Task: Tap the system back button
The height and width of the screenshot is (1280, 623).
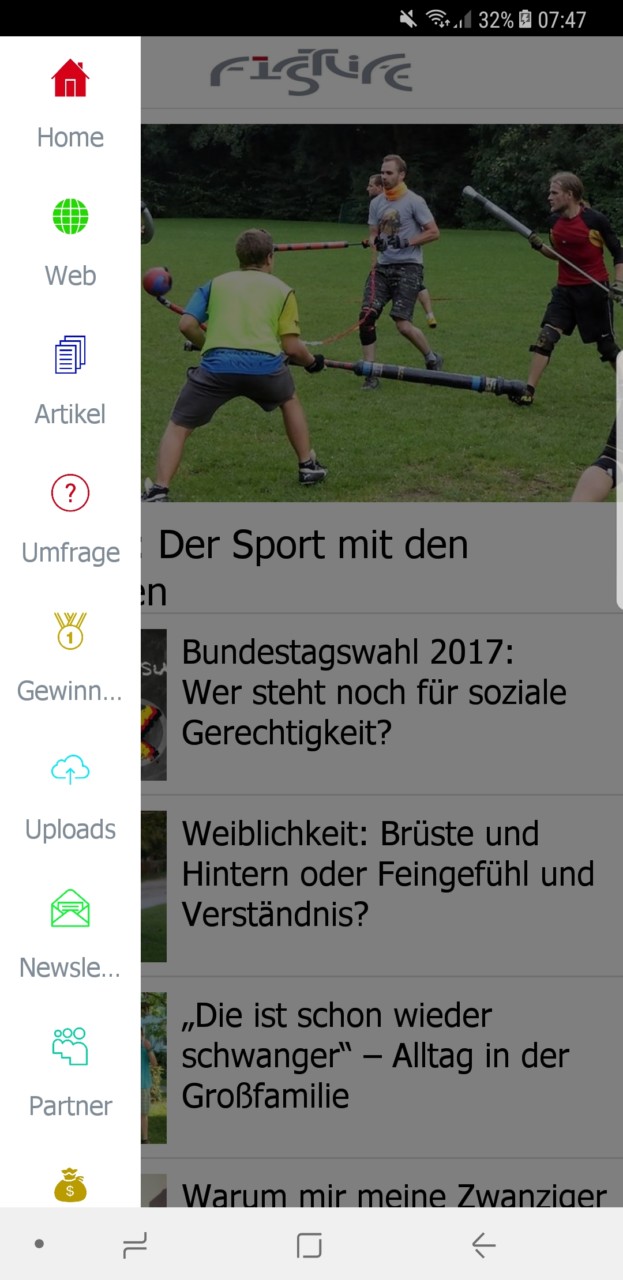Action: coord(483,1244)
